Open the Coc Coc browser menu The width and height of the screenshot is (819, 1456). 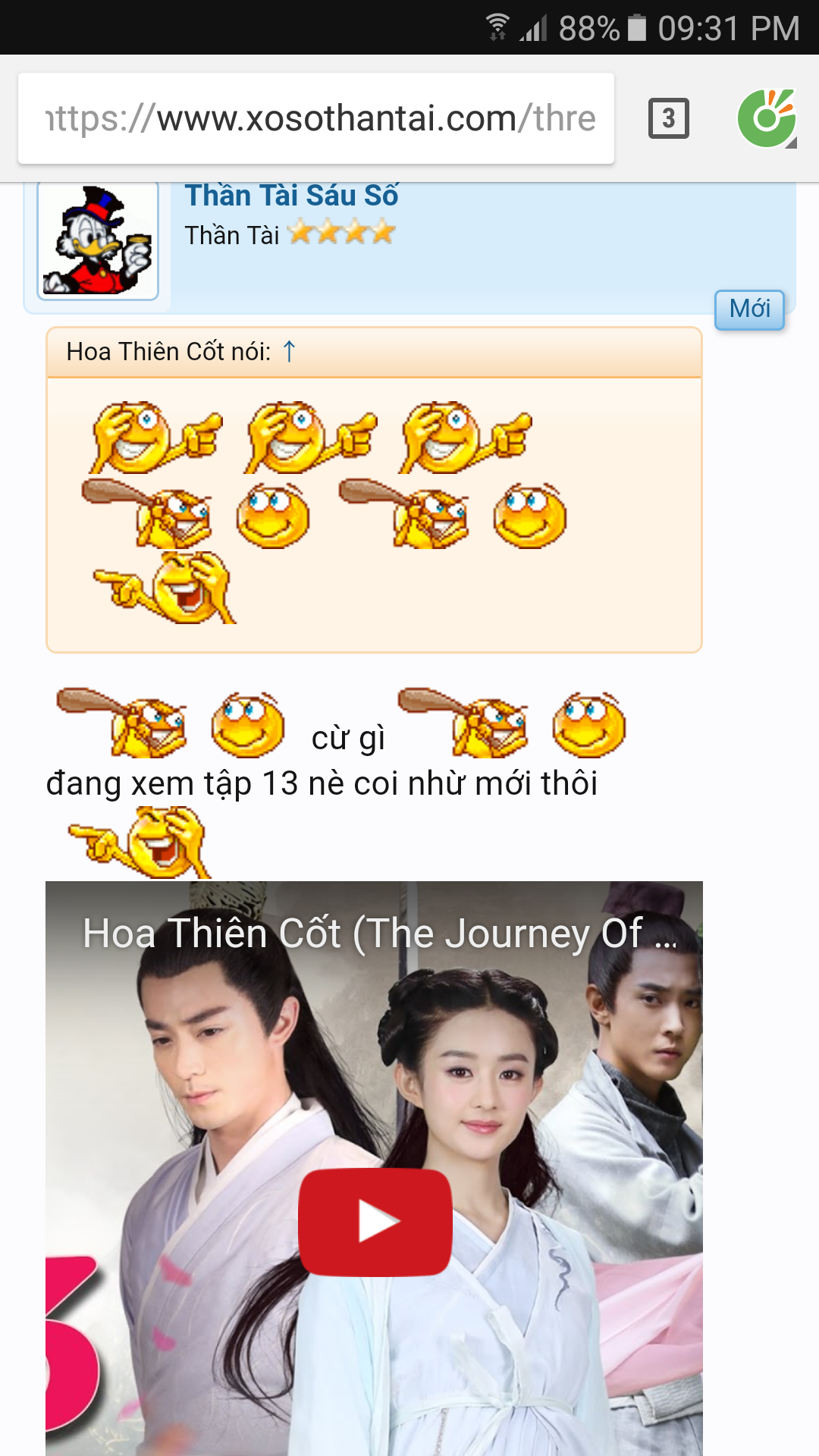coord(767,118)
